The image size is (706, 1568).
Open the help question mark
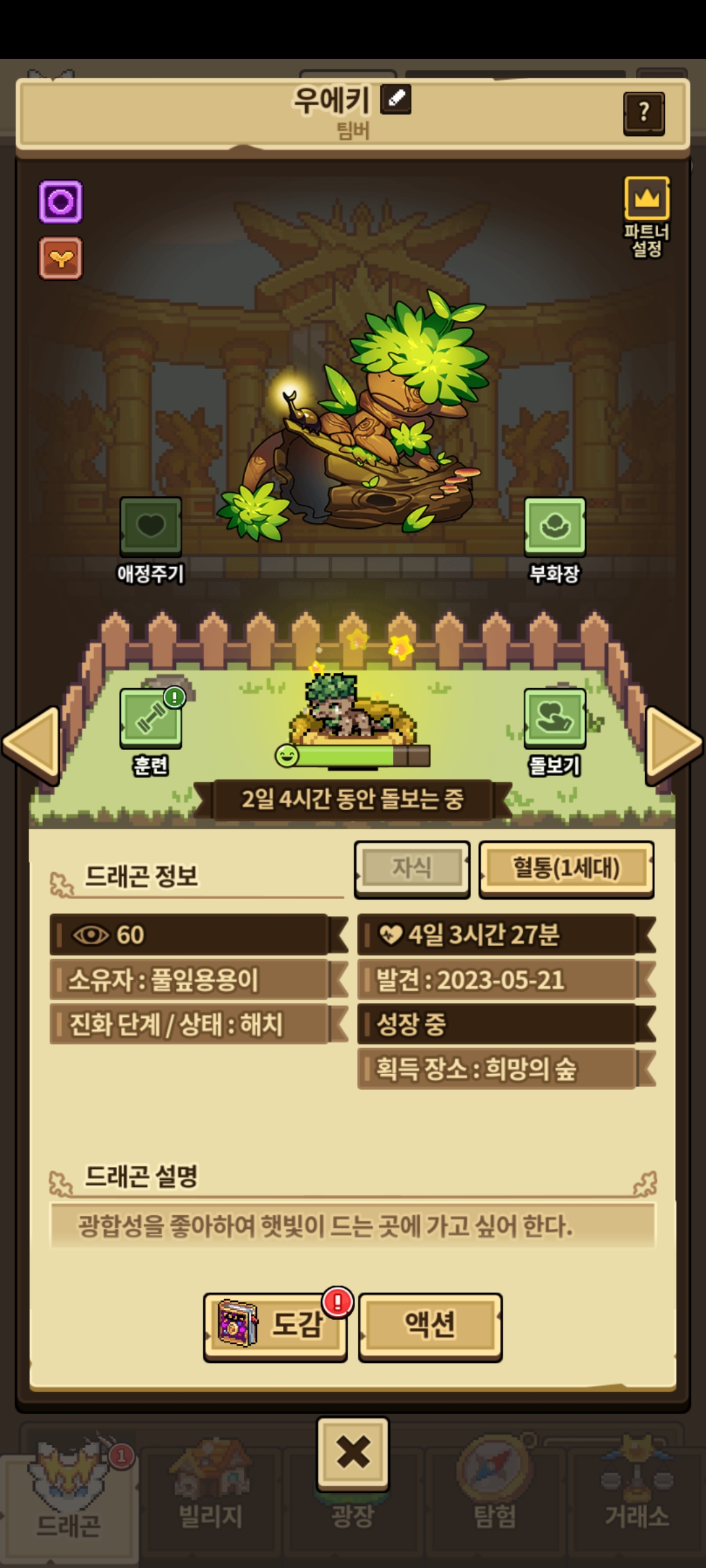(643, 113)
